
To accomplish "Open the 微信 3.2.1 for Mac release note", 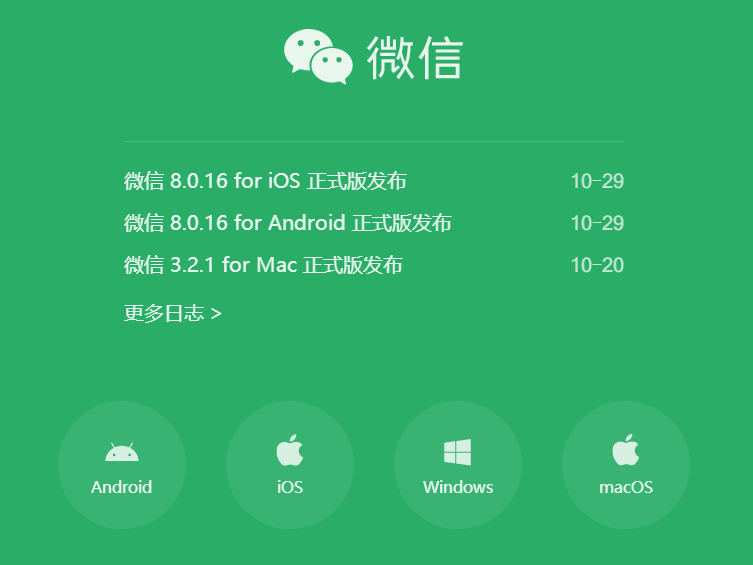I will pos(263,265).
